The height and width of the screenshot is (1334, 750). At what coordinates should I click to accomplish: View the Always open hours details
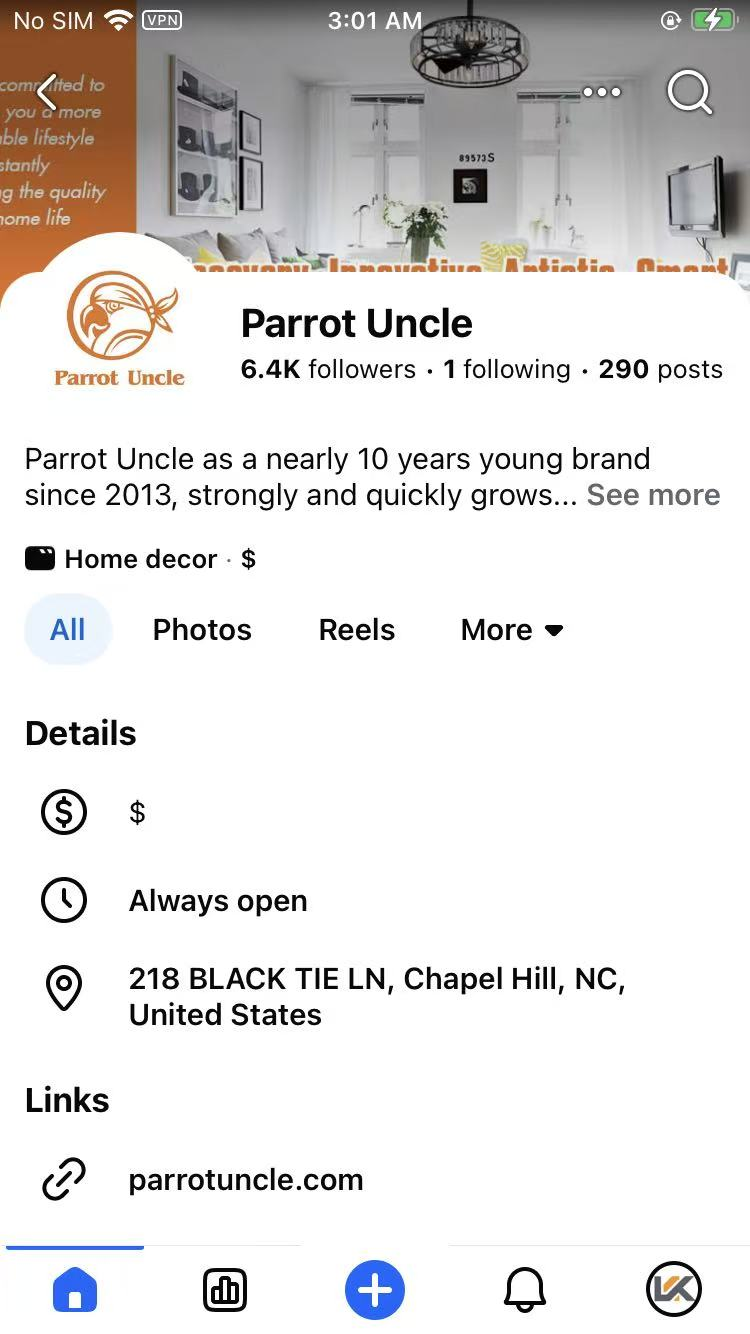[218, 901]
